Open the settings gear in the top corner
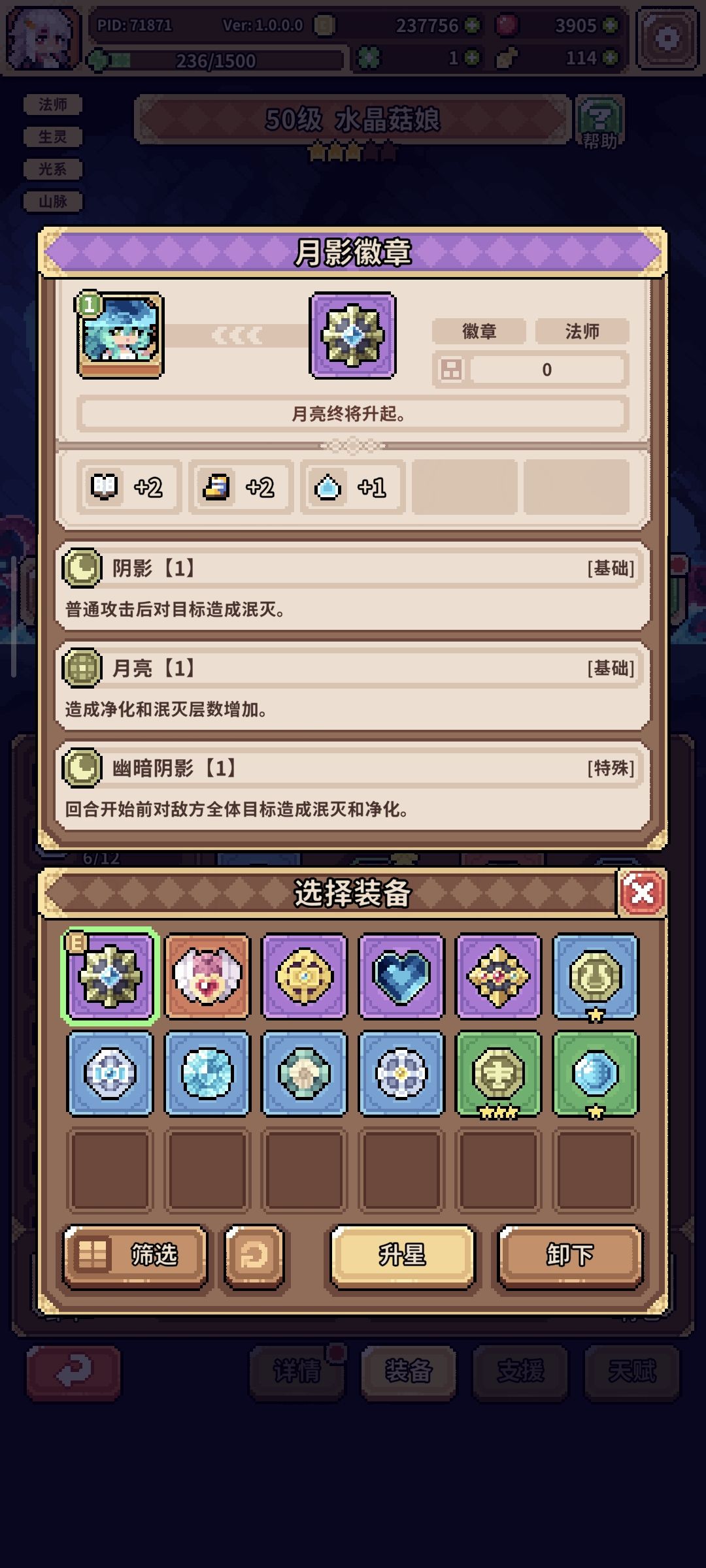Image resolution: width=706 pixels, height=1568 pixels. pos(667,37)
